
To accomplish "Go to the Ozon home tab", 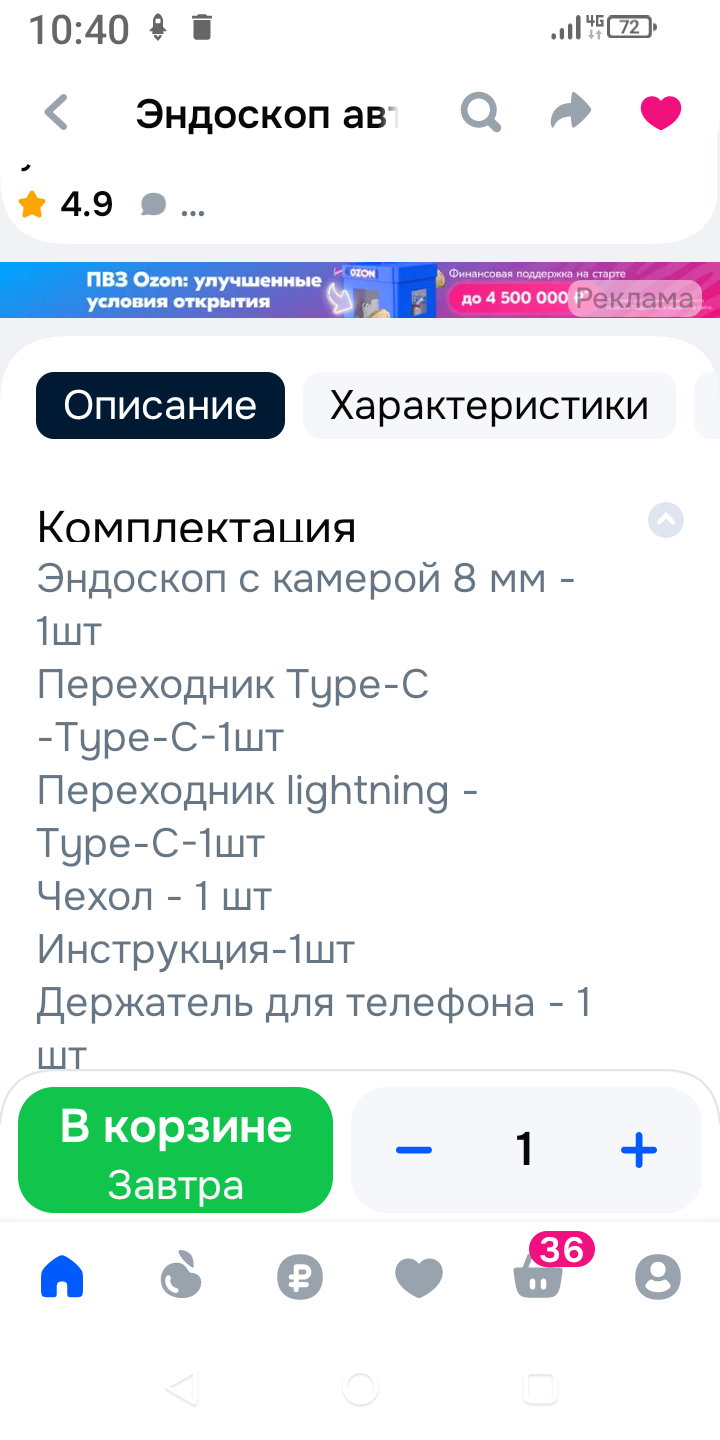I will coord(62,1277).
